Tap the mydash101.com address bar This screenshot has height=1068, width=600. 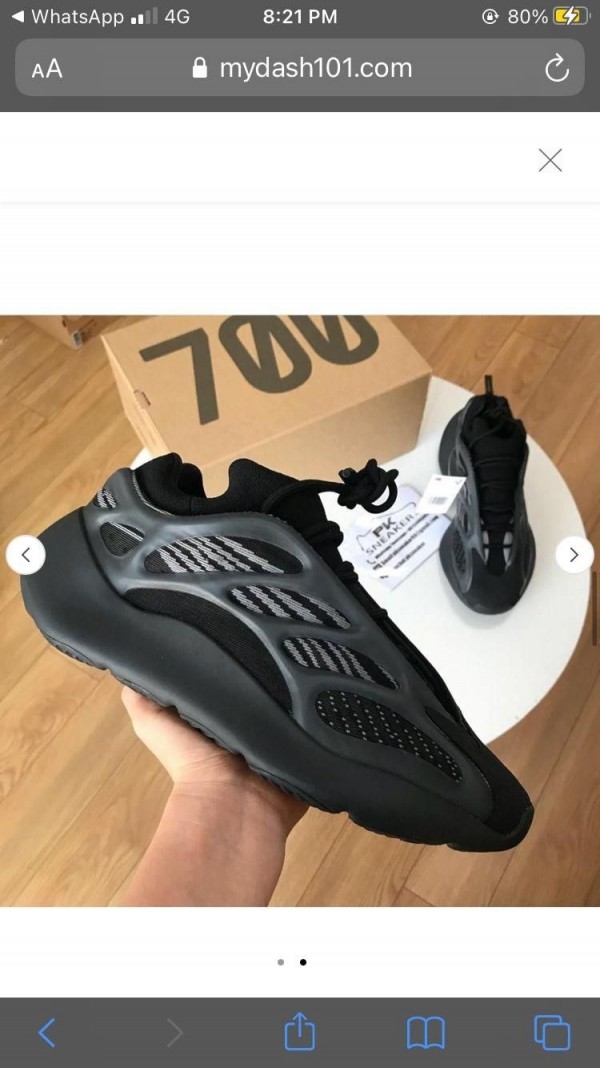300,68
